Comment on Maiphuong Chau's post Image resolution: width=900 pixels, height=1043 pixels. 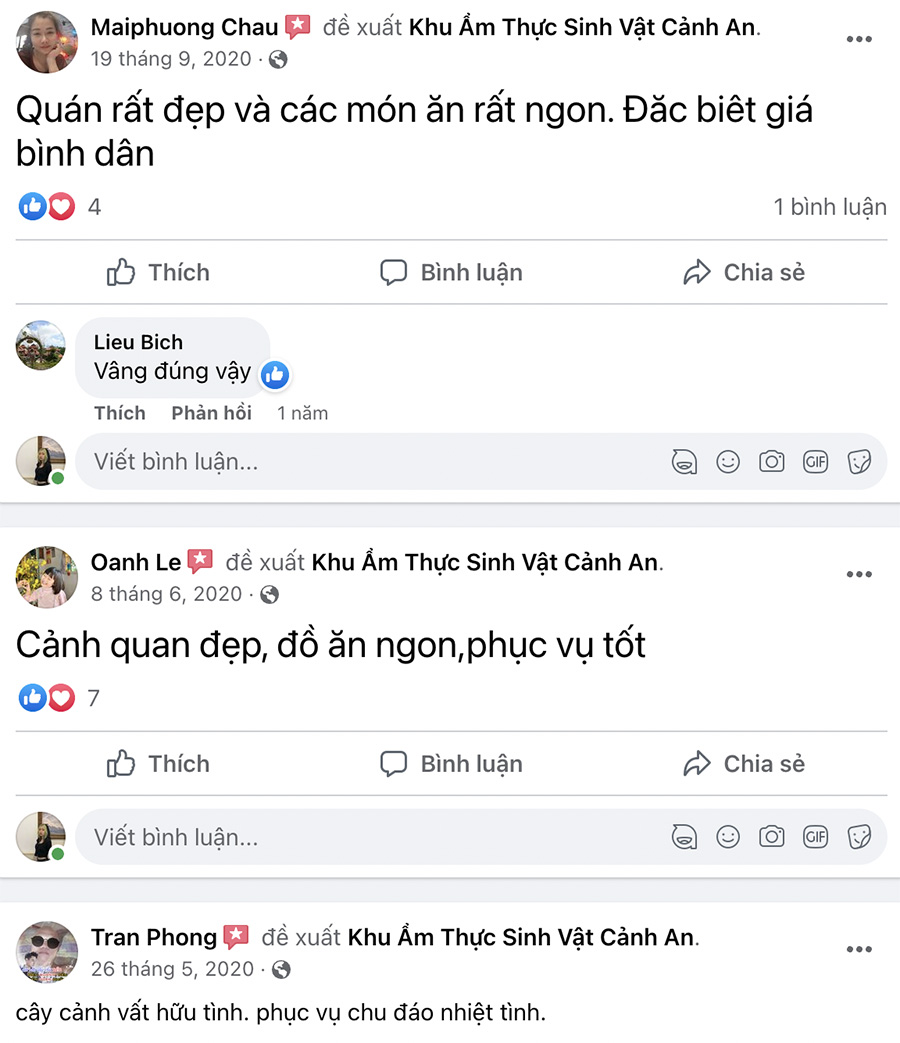click(x=451, y=272)
